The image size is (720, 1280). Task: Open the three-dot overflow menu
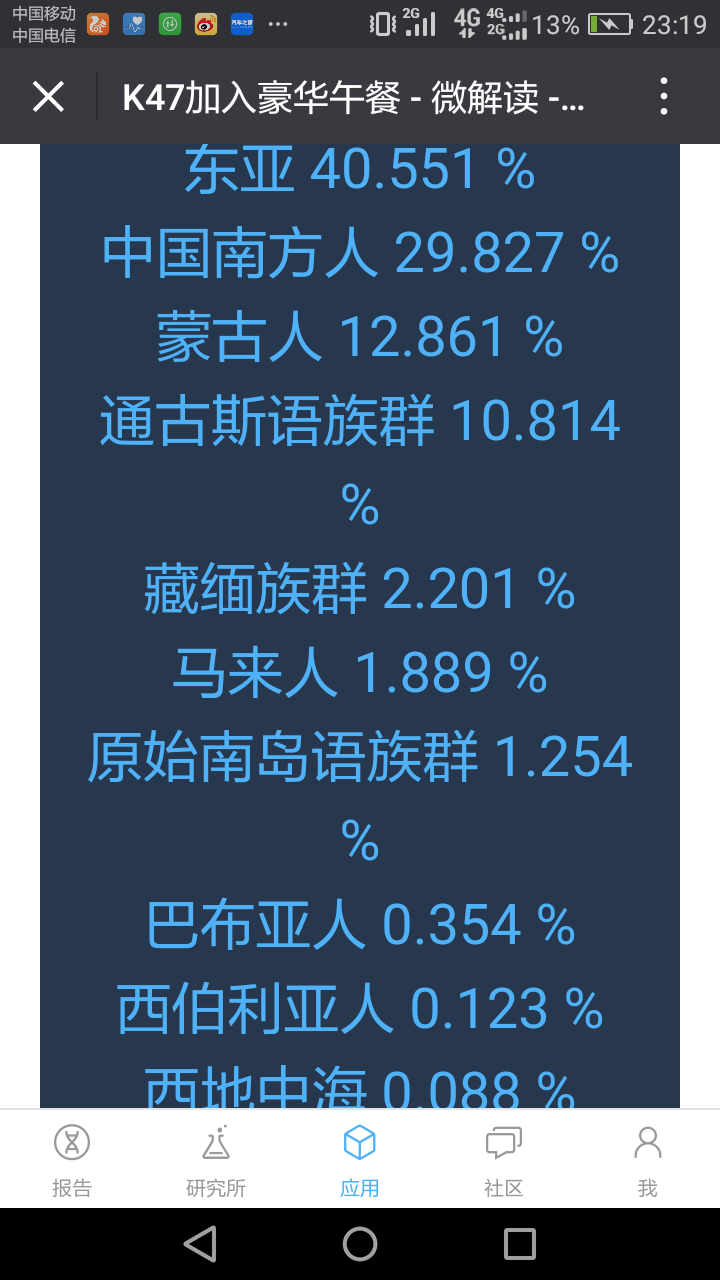663,97
